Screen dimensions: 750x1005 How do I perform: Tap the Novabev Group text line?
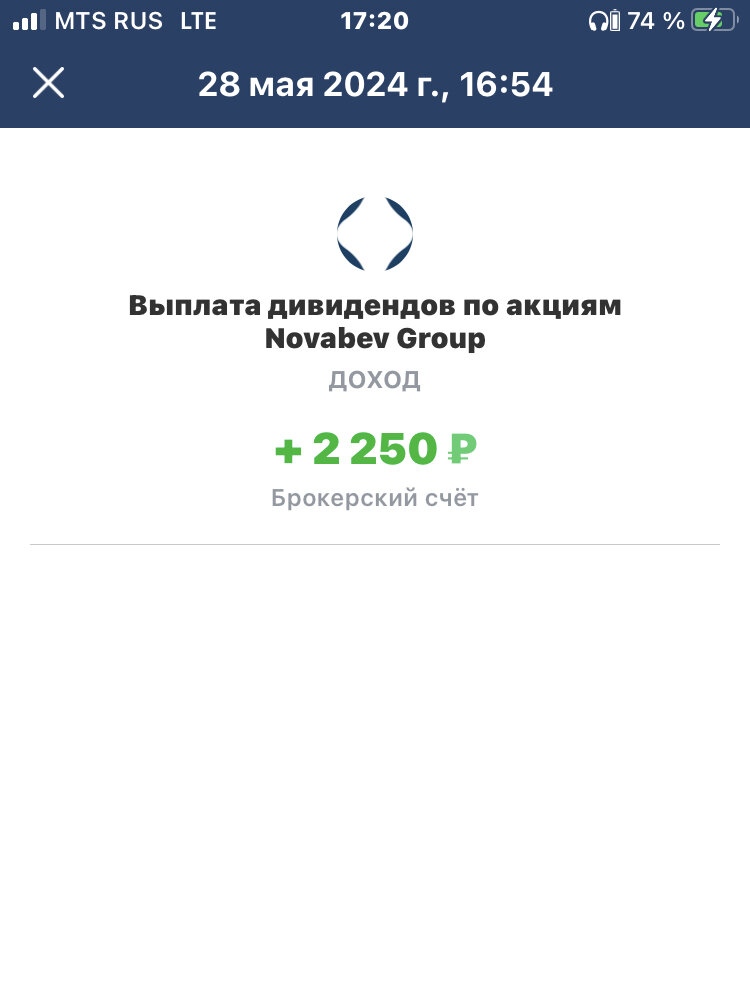point(375,338)
